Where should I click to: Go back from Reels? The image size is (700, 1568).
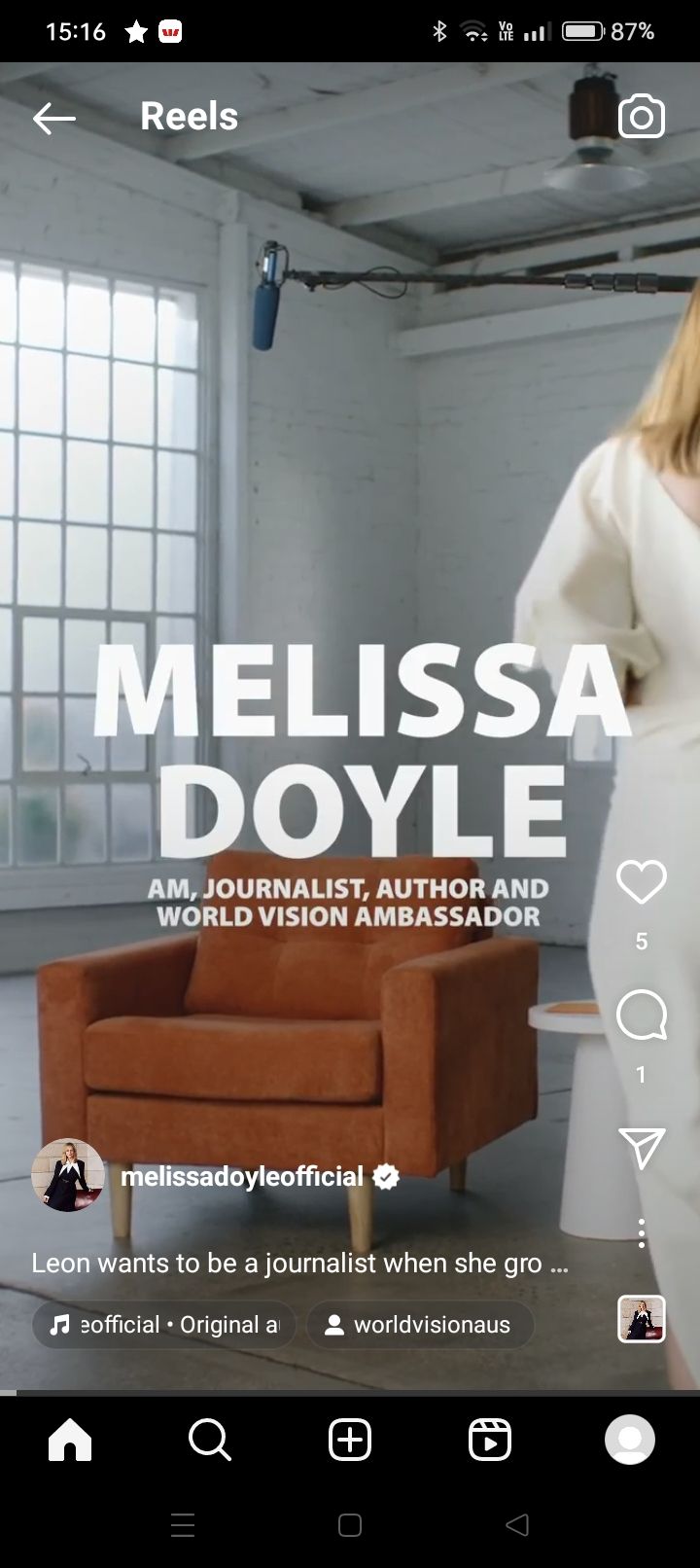[x=53, y=119]
